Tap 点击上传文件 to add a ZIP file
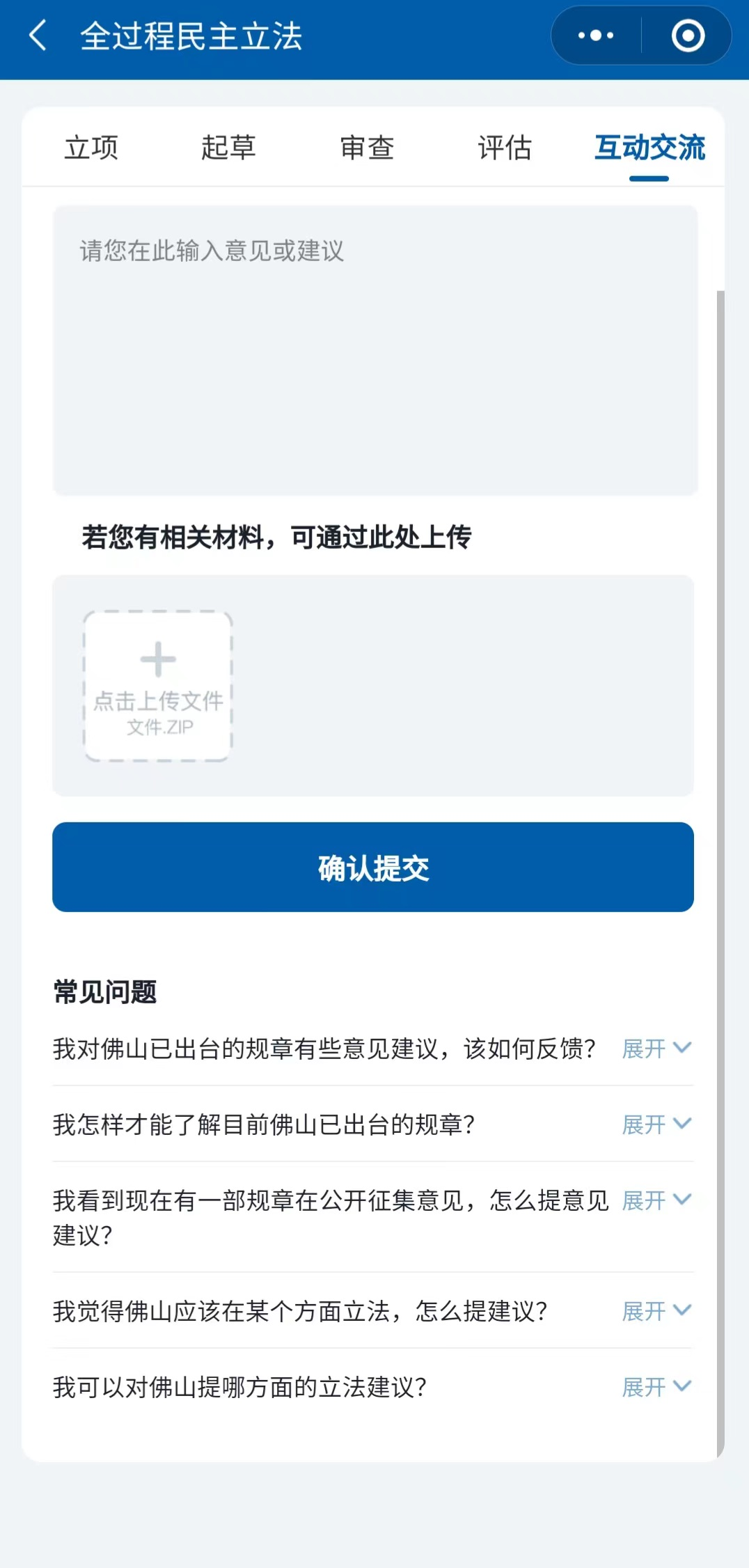Image resolution: width=749 pixels, height=1568 pixels. coord(158,686)
